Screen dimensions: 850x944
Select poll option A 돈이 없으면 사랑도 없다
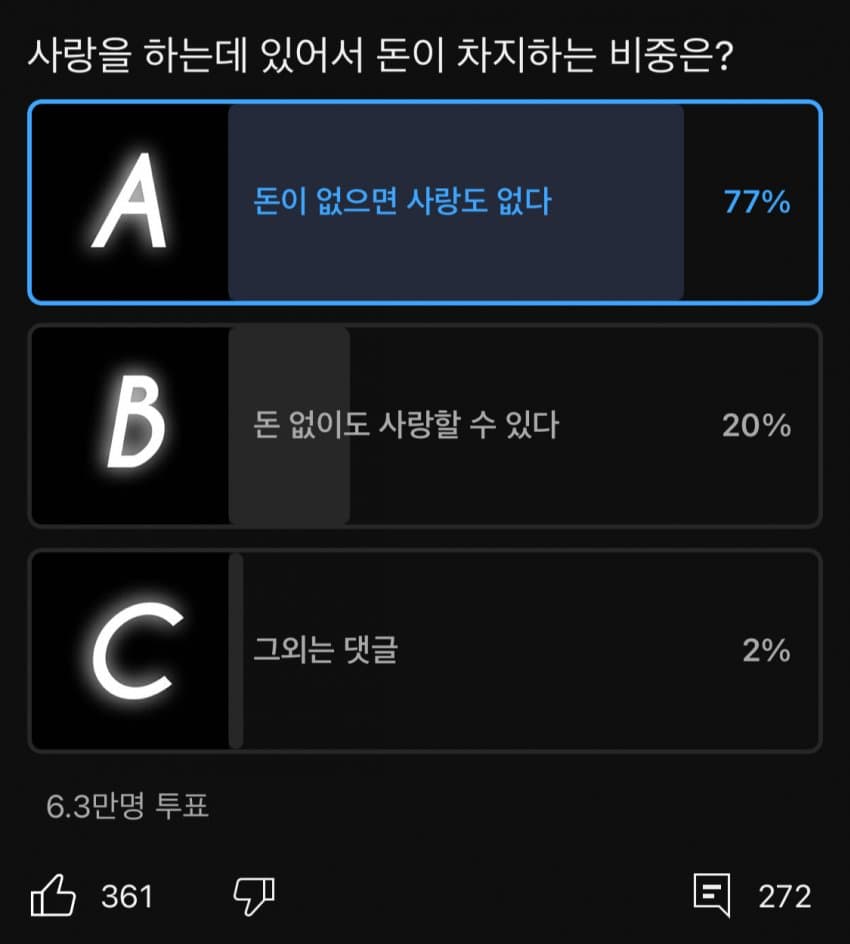point(425,202)
